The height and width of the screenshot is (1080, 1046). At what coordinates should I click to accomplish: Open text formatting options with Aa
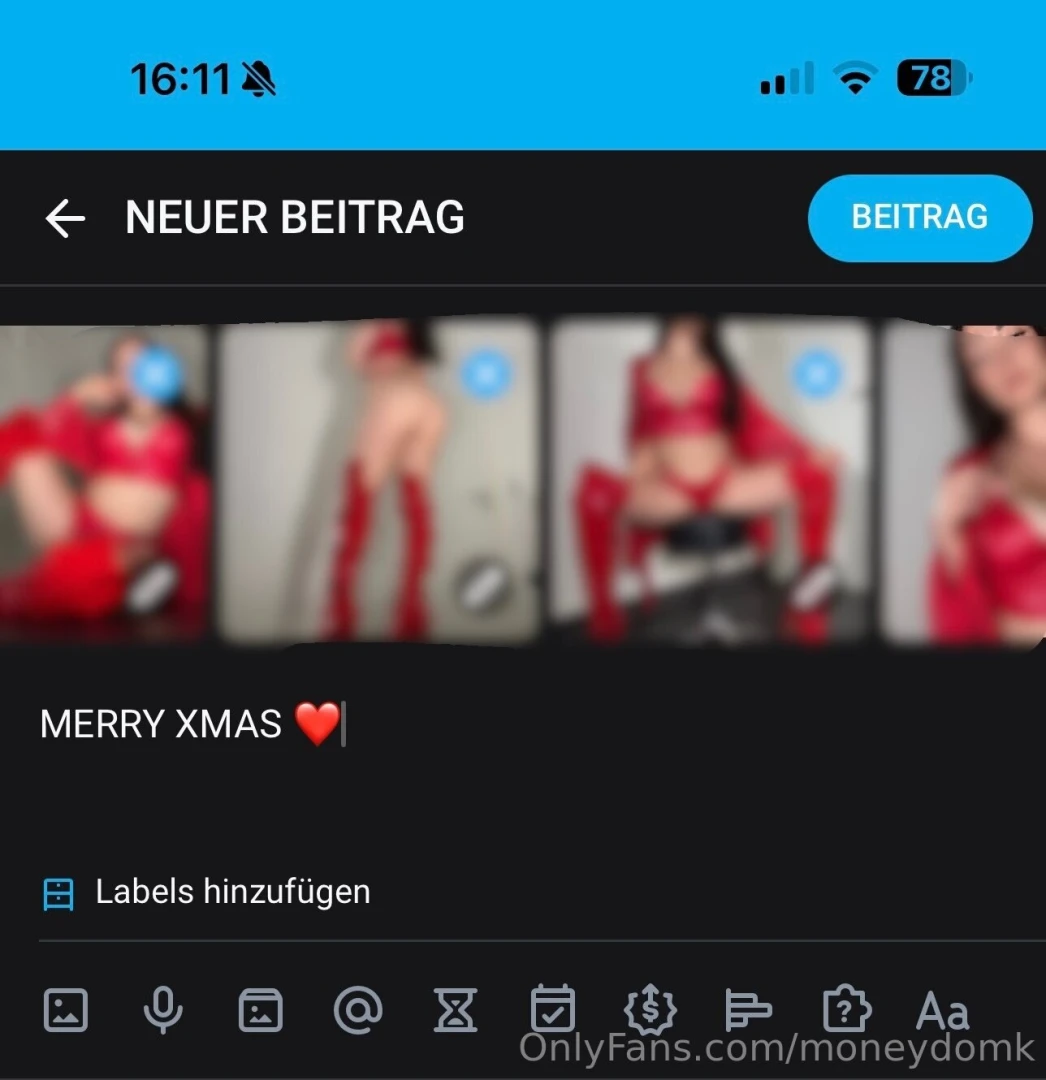[x=941, y=1011]
